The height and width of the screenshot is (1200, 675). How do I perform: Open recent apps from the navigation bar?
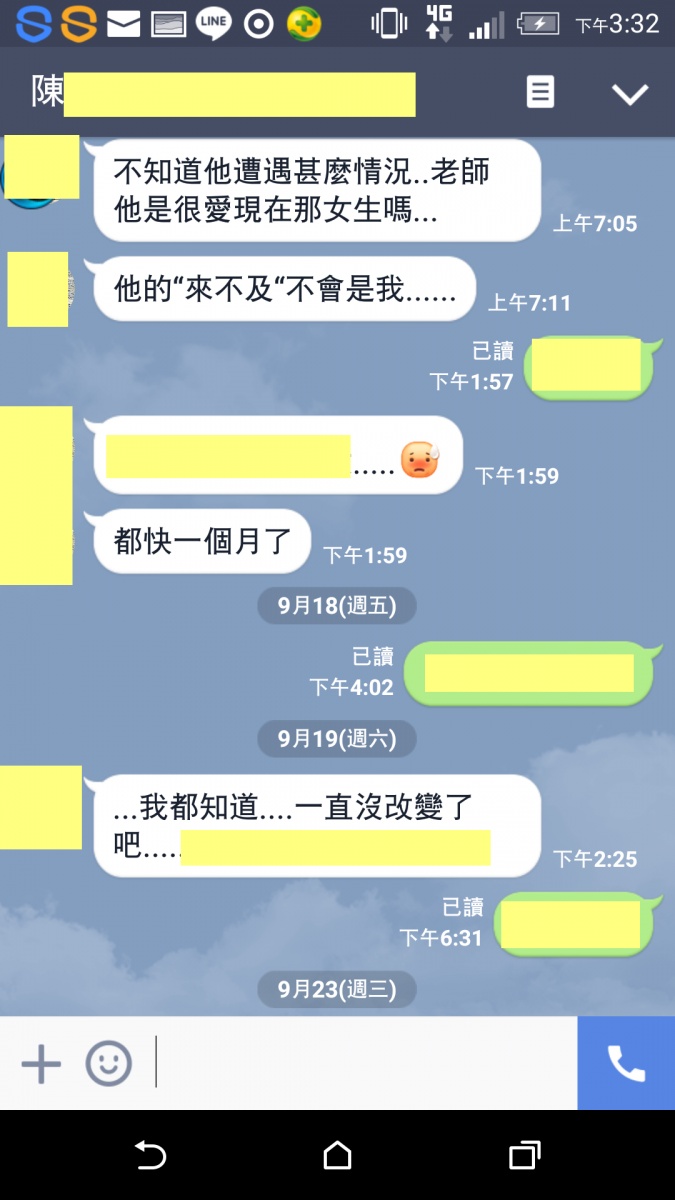[x=524, y=1156]
